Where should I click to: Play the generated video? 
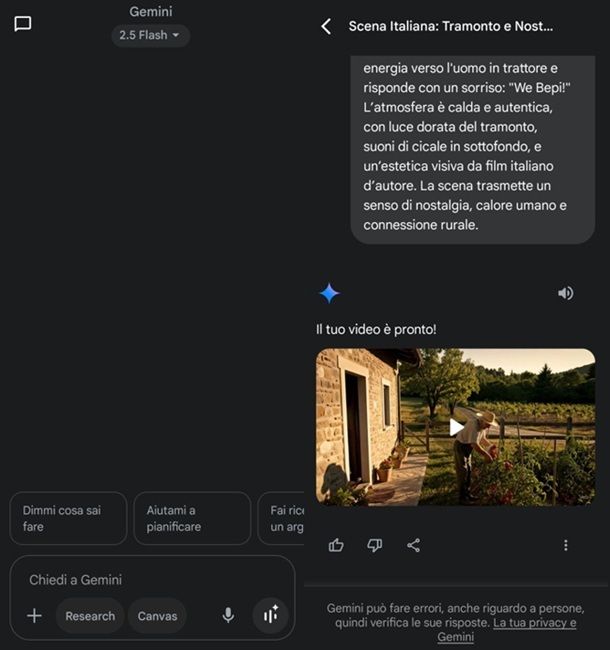tap(456, 427)
